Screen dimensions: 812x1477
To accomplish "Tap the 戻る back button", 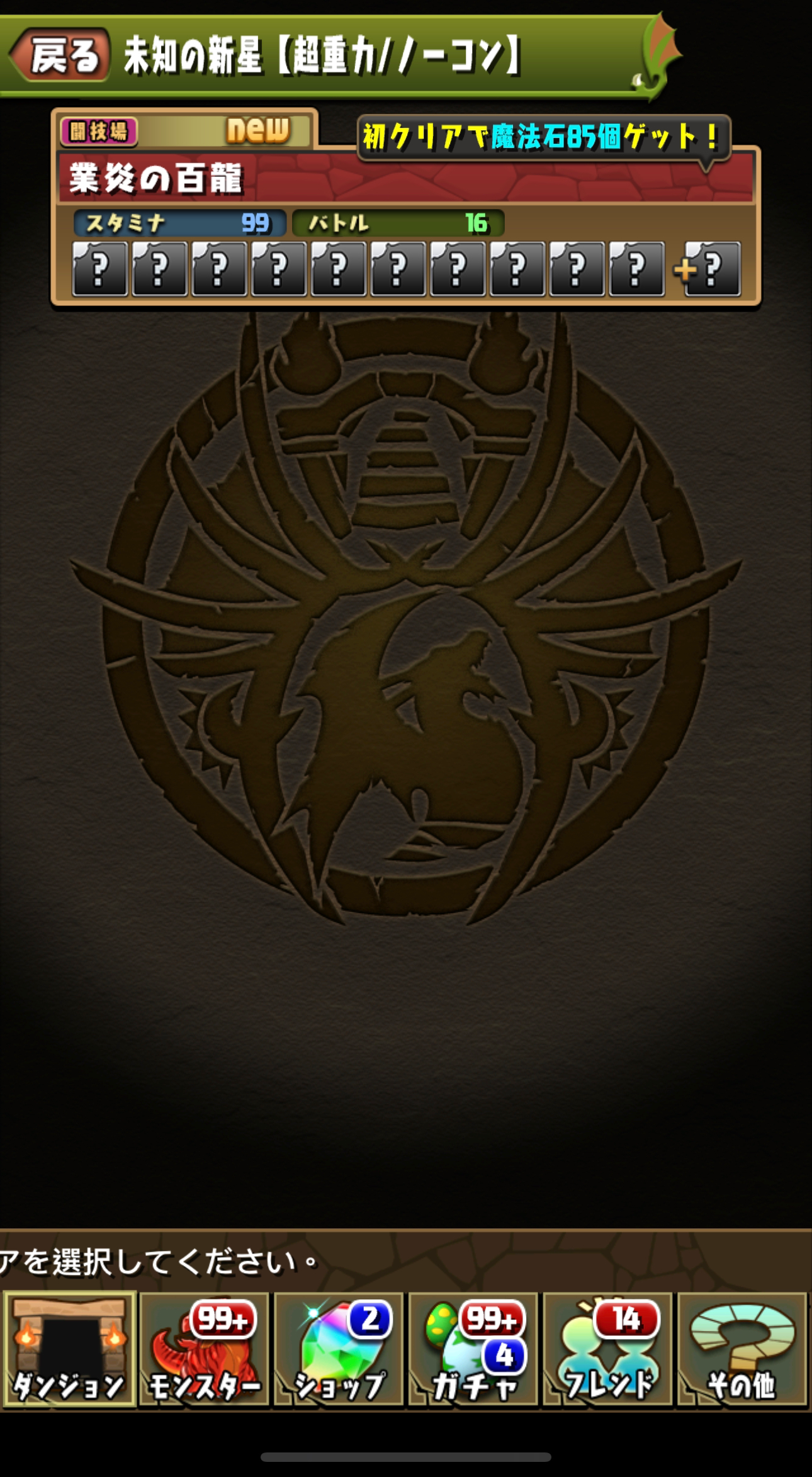I will [x=61, y=55].
